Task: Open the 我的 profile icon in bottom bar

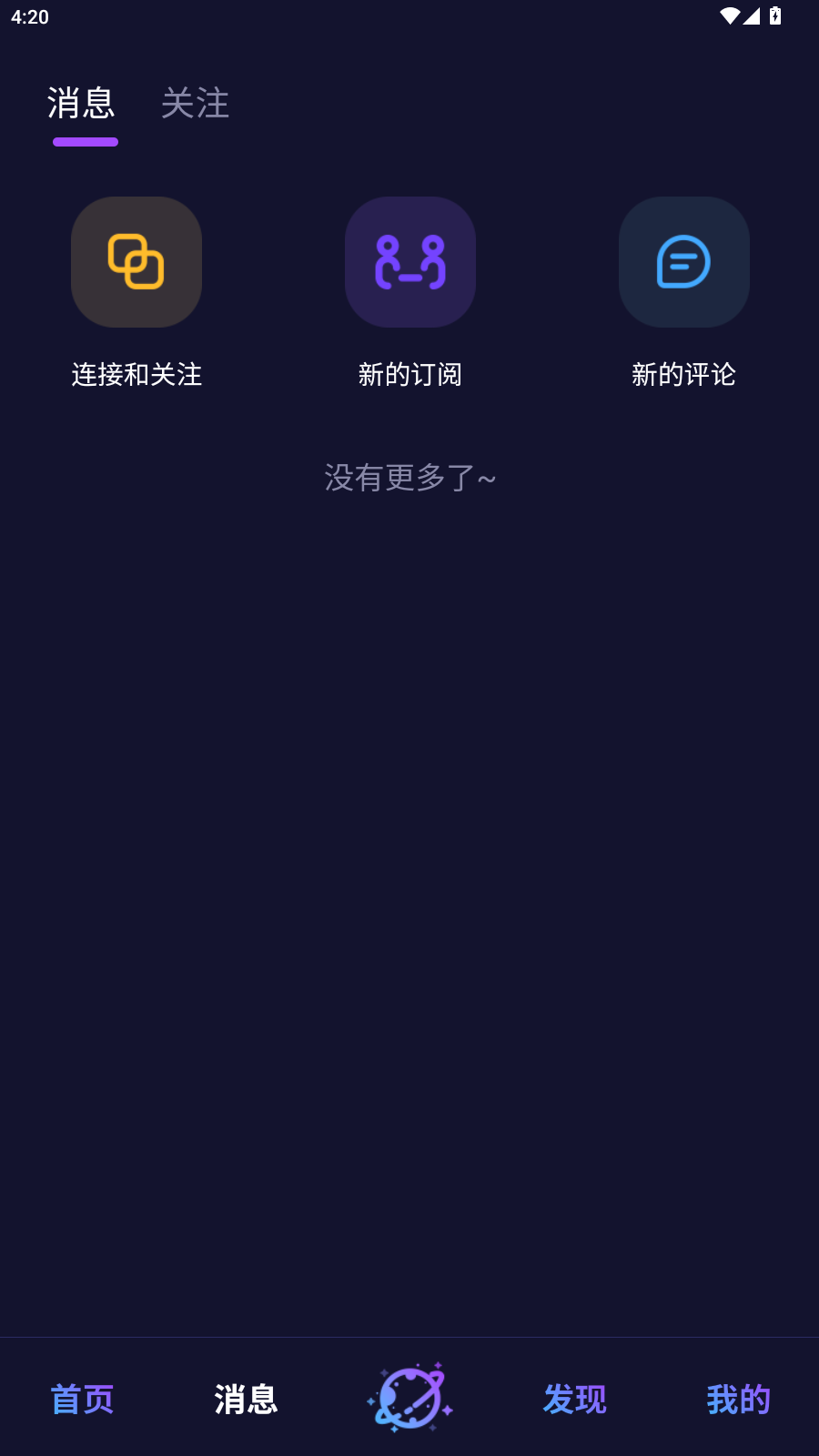Action: tap(736, 1401)
